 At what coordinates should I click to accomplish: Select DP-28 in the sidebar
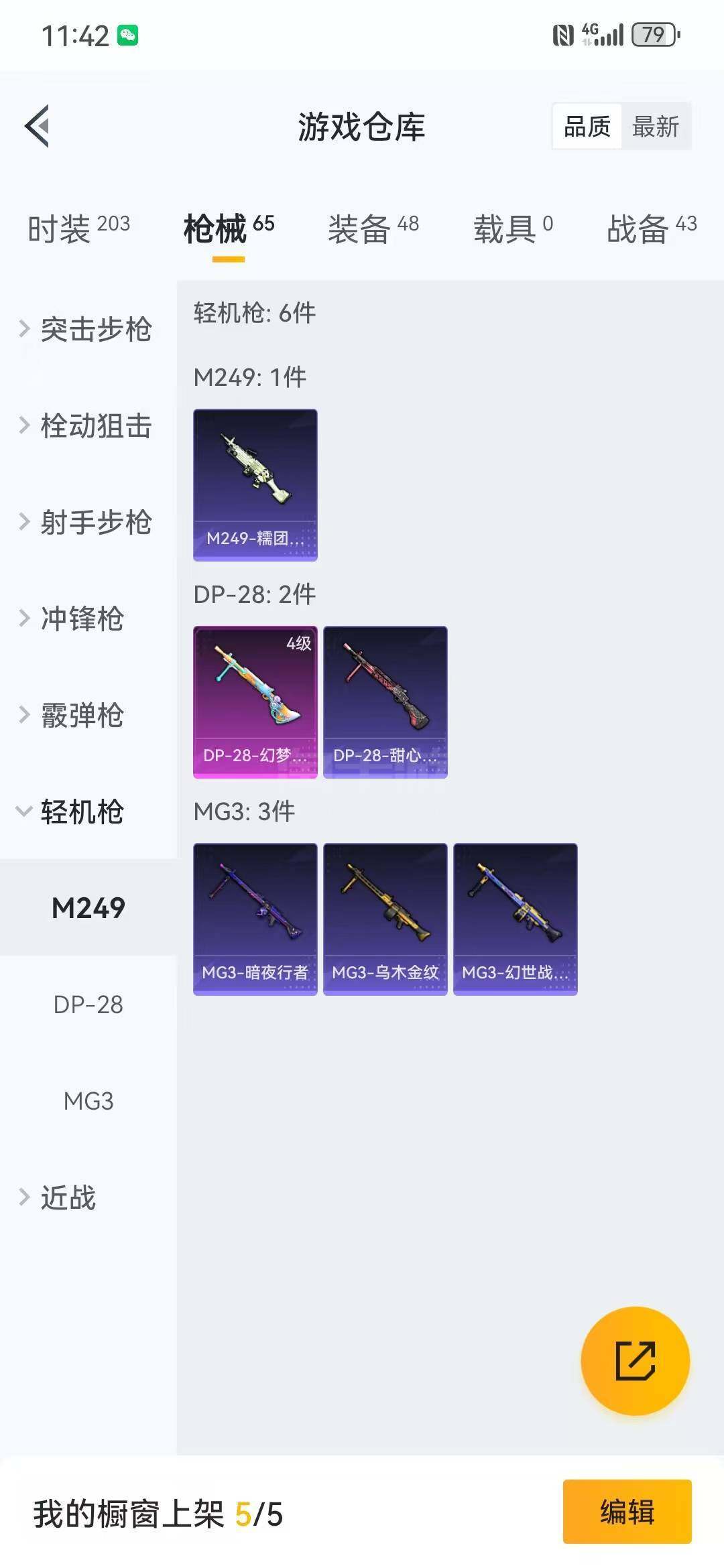pos(88,1004)
